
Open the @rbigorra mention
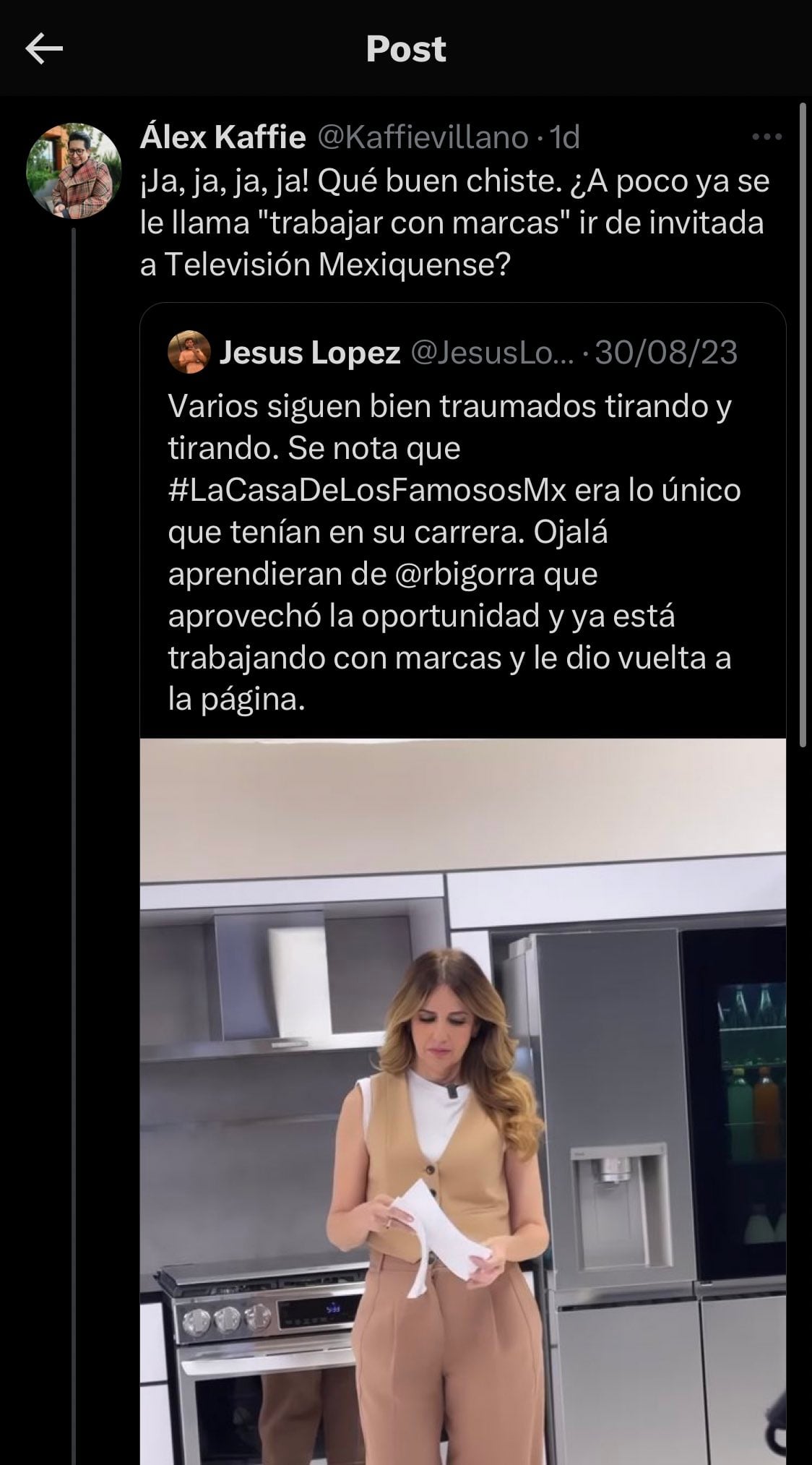click(x=465, y=574)
